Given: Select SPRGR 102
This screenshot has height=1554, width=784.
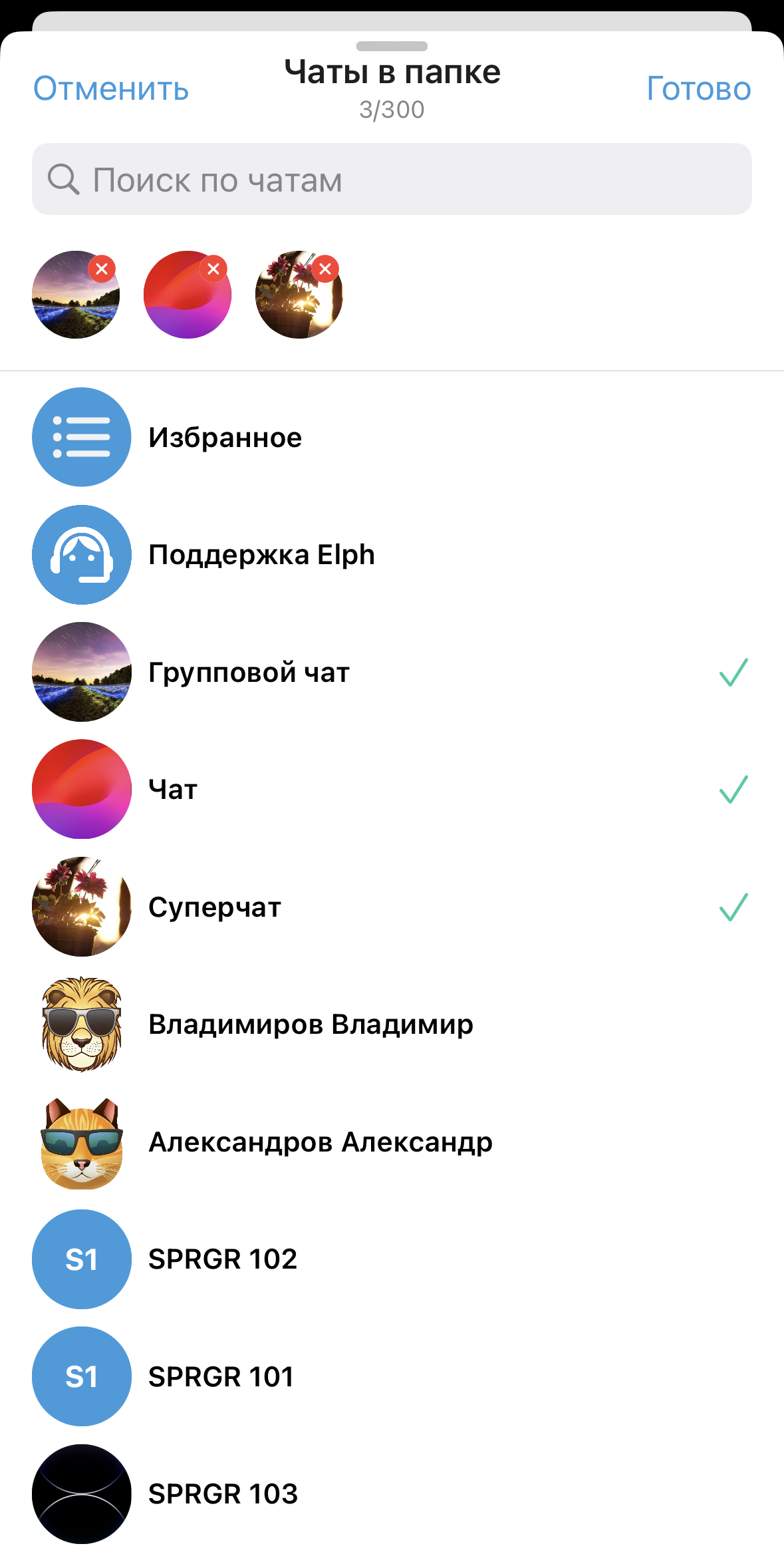Looking at the screenshot, I should point(392,1259).
